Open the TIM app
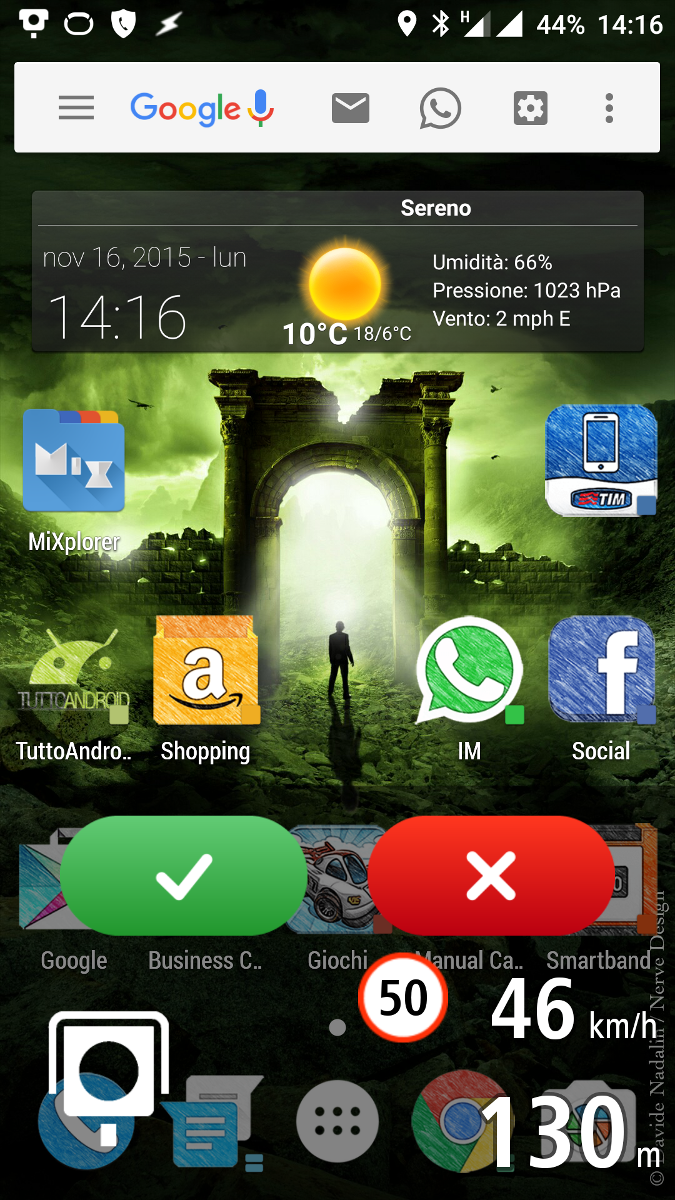 pyautogui.click(x=600, y=460)
